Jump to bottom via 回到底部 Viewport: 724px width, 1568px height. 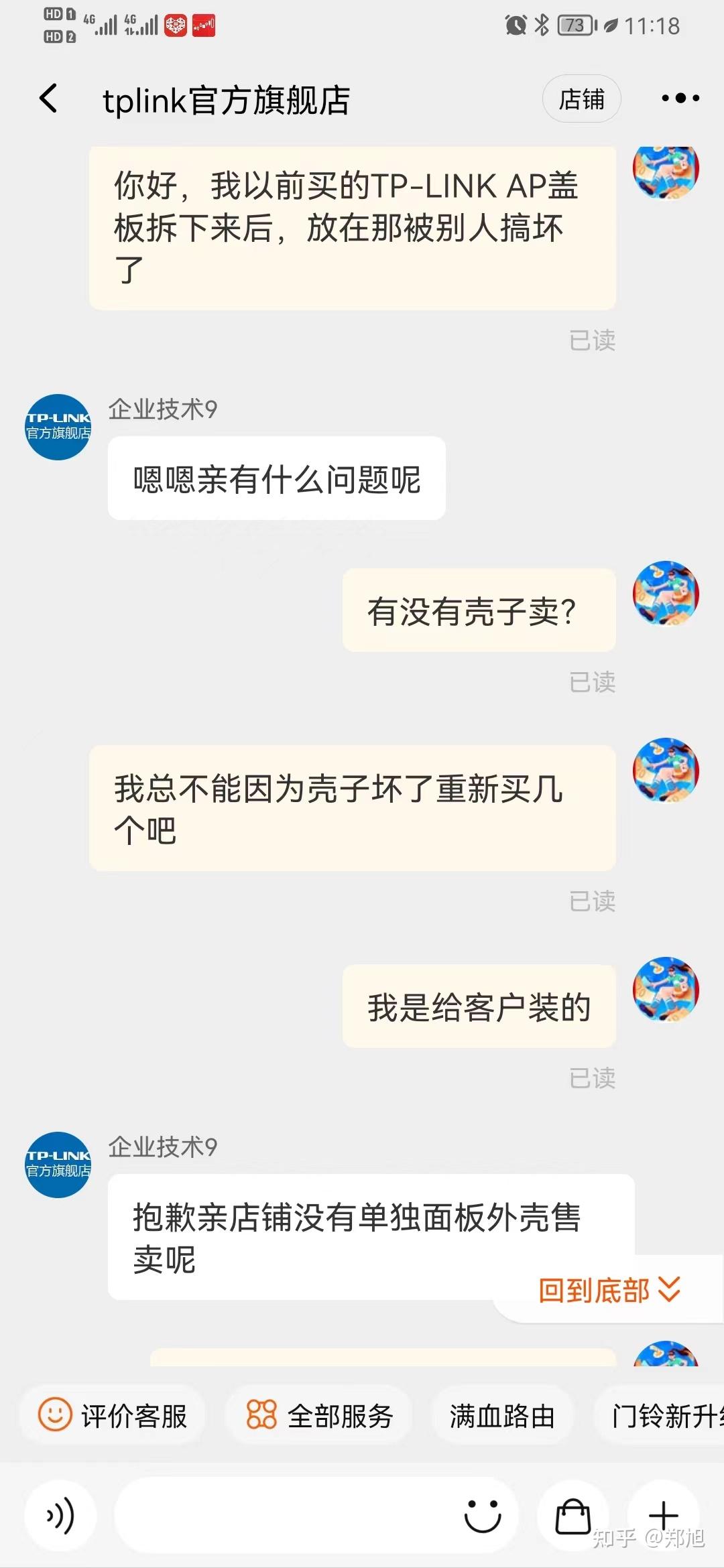pyautogui.click(x=609, y=1290)
